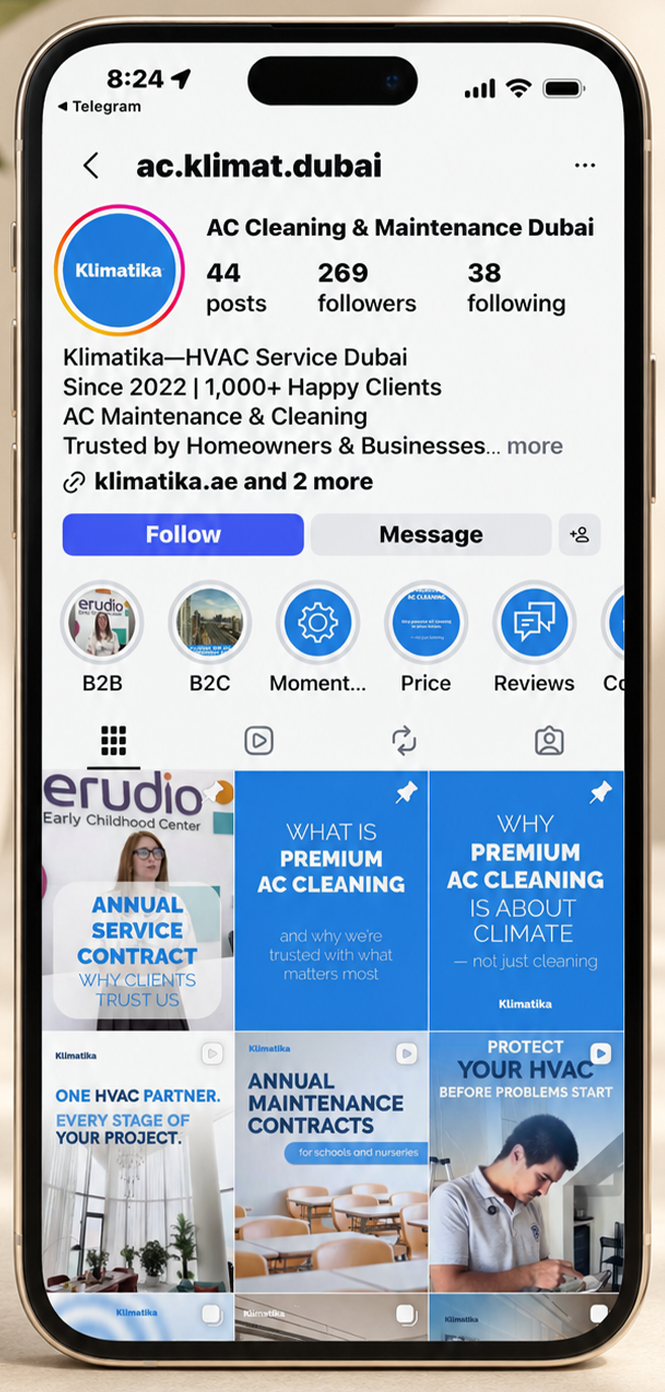Screen dimensions: 665x1392
Task: Show suggested accounts via the add-person button
Action: click(580, 535)
